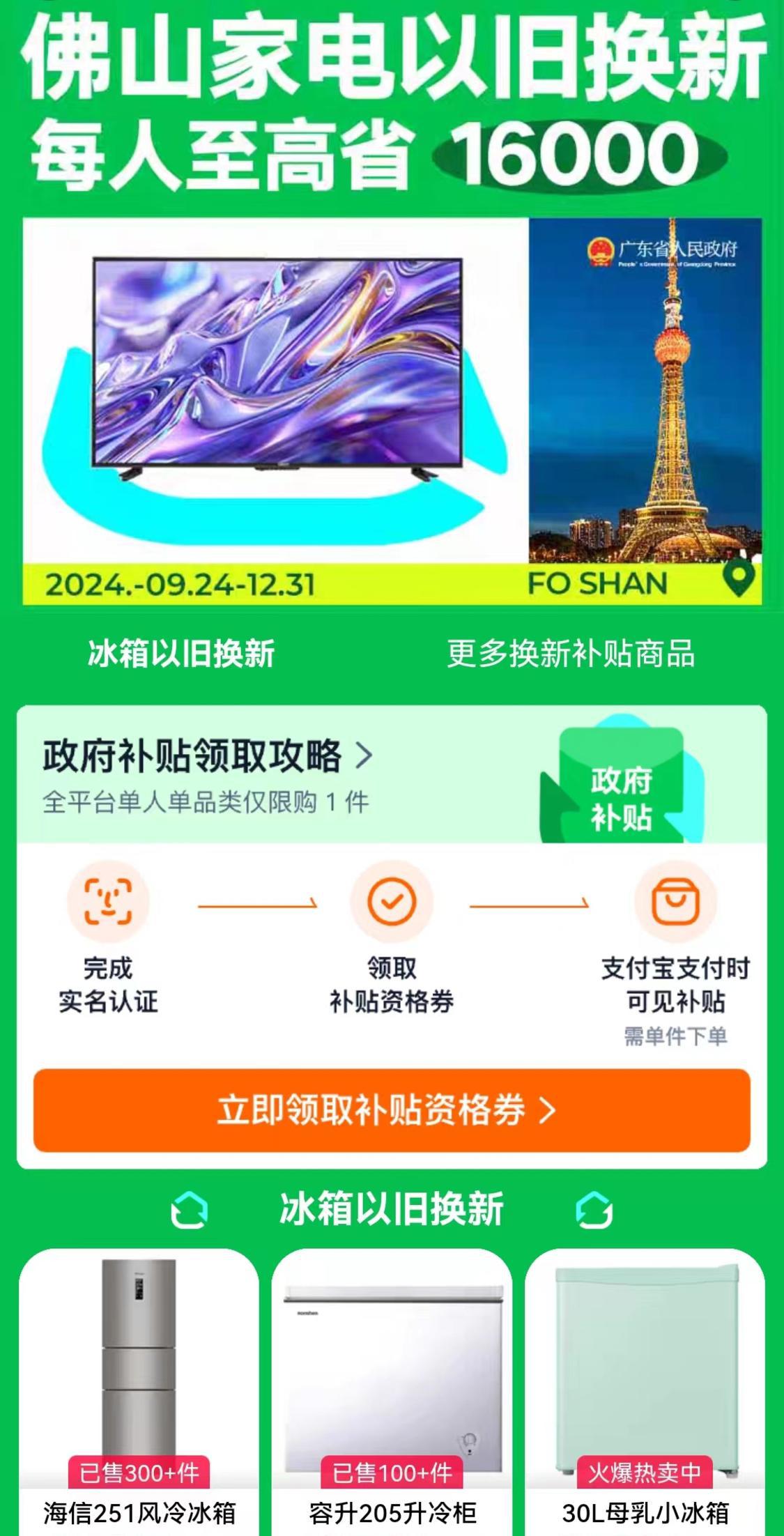Open the 30L母乳小冰箱 product card
784x1536 pixels.
[645, 1392]
